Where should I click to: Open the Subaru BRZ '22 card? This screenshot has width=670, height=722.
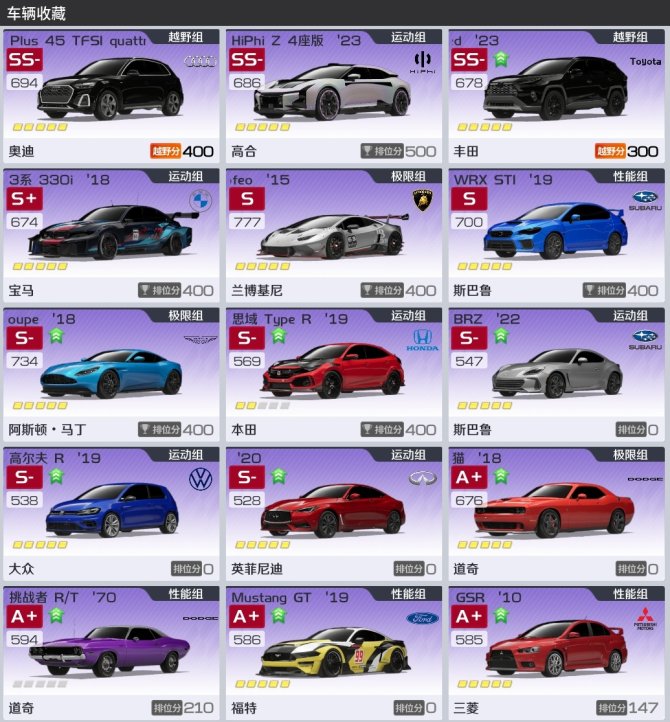click(558, 373)
